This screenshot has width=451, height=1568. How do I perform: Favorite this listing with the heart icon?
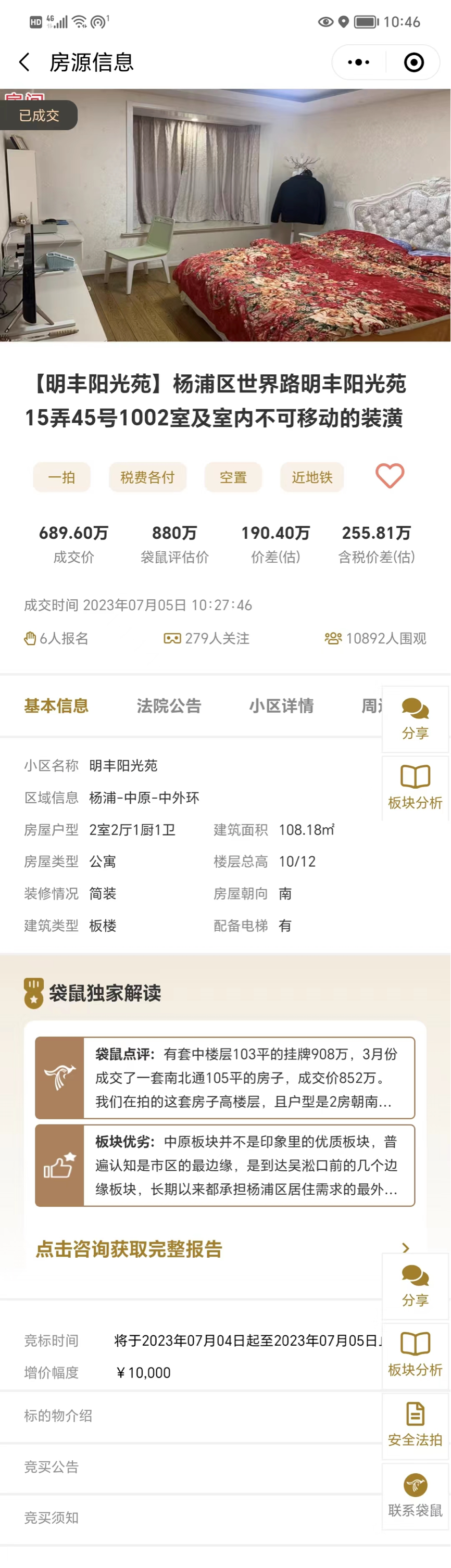[x=390, y=476]
